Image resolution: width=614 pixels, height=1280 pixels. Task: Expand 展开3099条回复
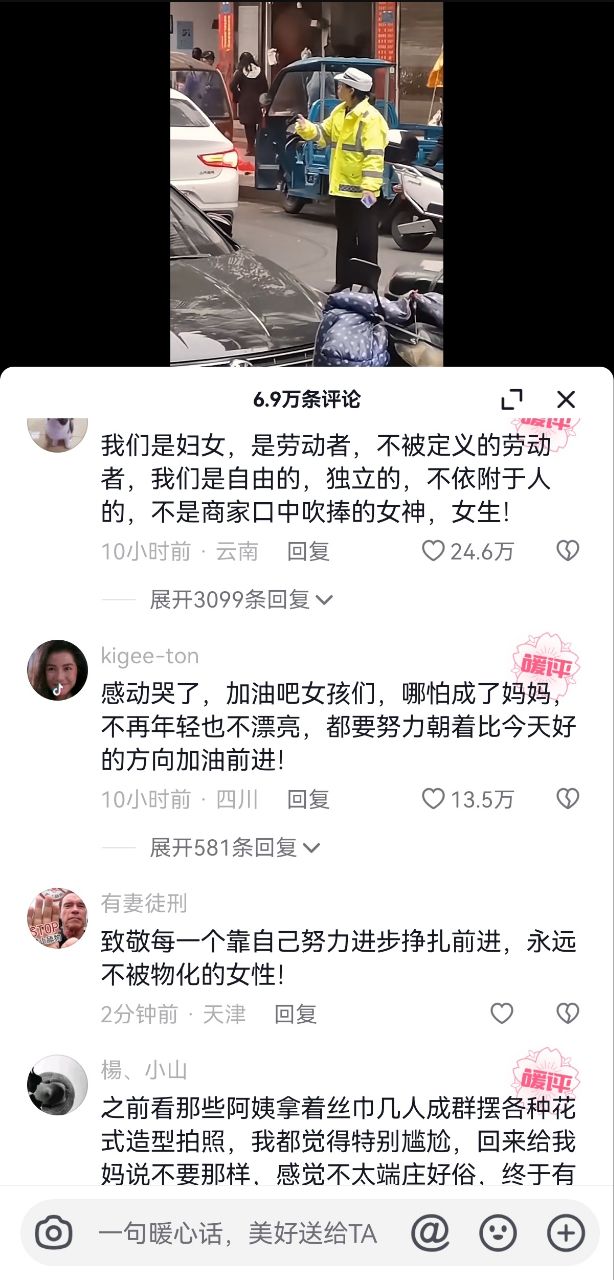point(241,600)
